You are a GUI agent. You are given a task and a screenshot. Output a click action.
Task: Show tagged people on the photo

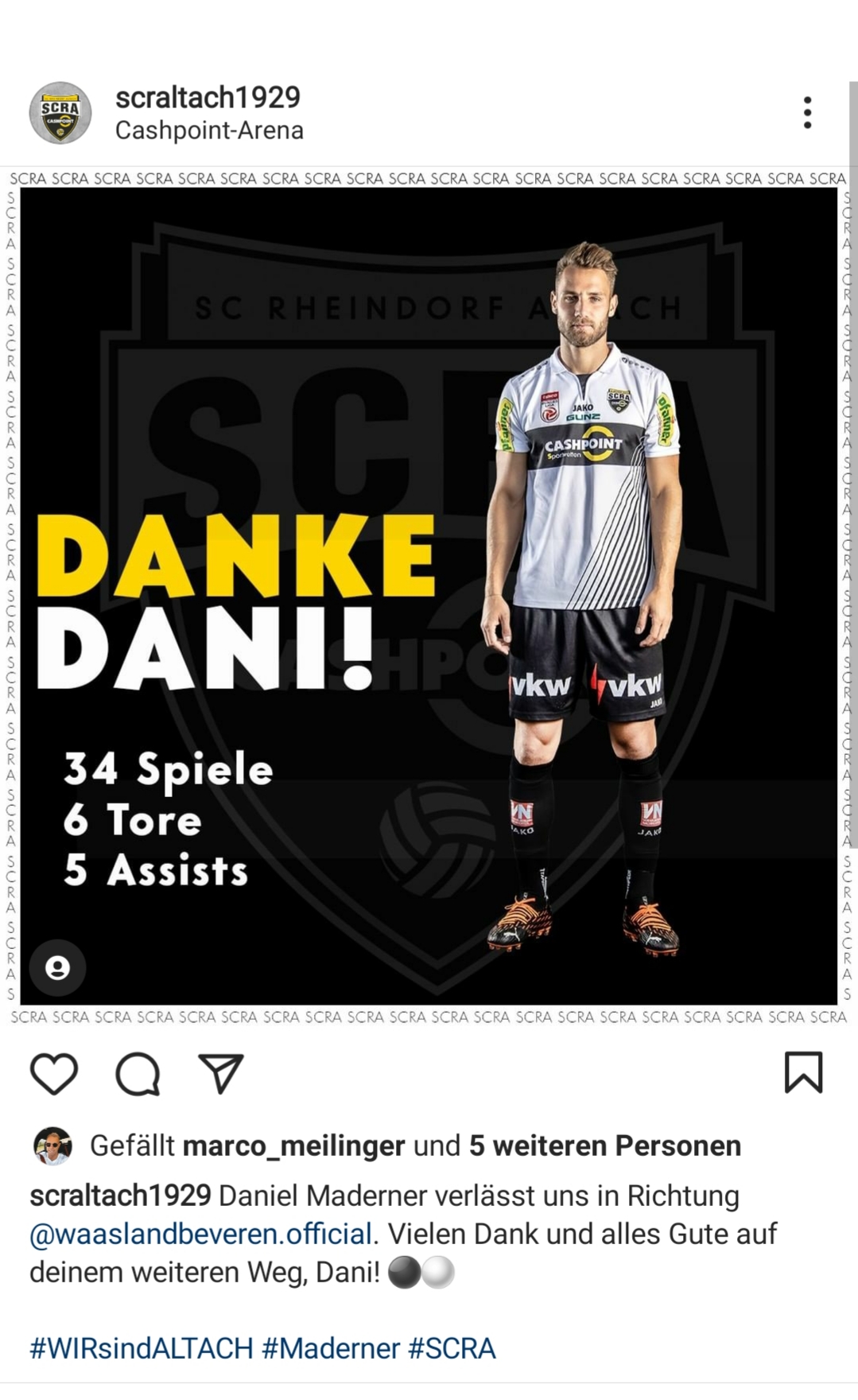click(57, 967)
